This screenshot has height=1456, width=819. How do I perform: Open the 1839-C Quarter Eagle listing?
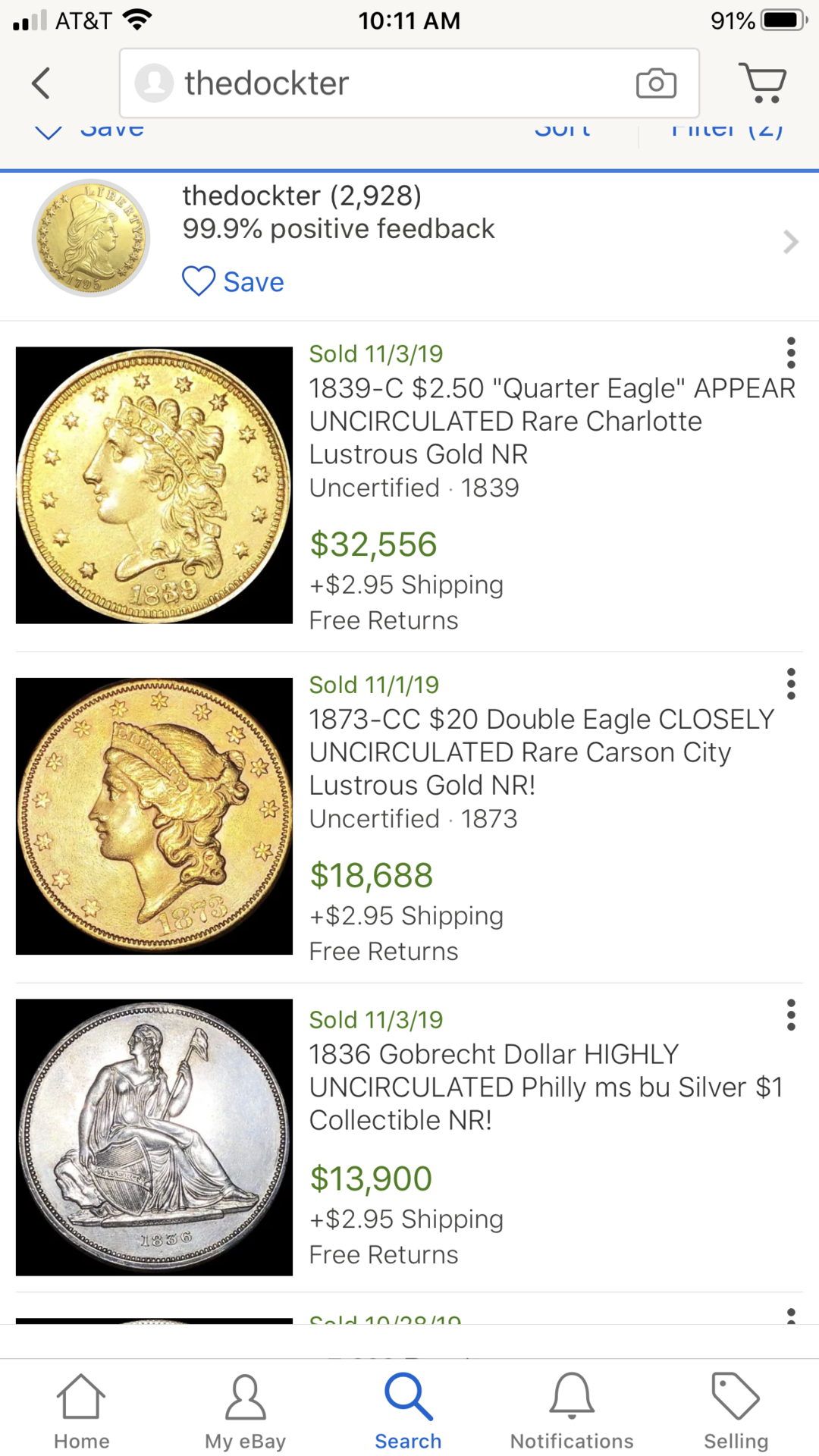click(551, 421)
